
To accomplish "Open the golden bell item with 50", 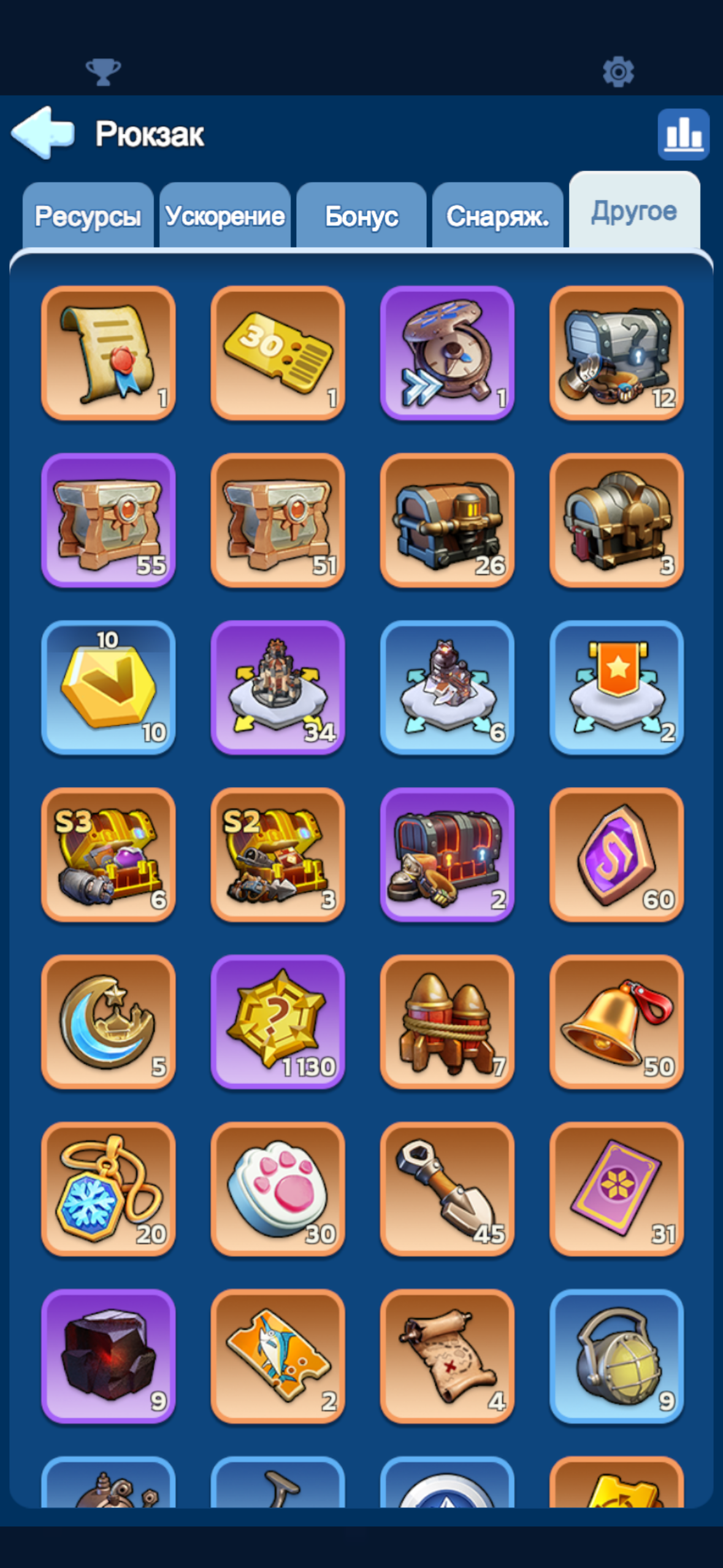I will tap(617, 1022).
